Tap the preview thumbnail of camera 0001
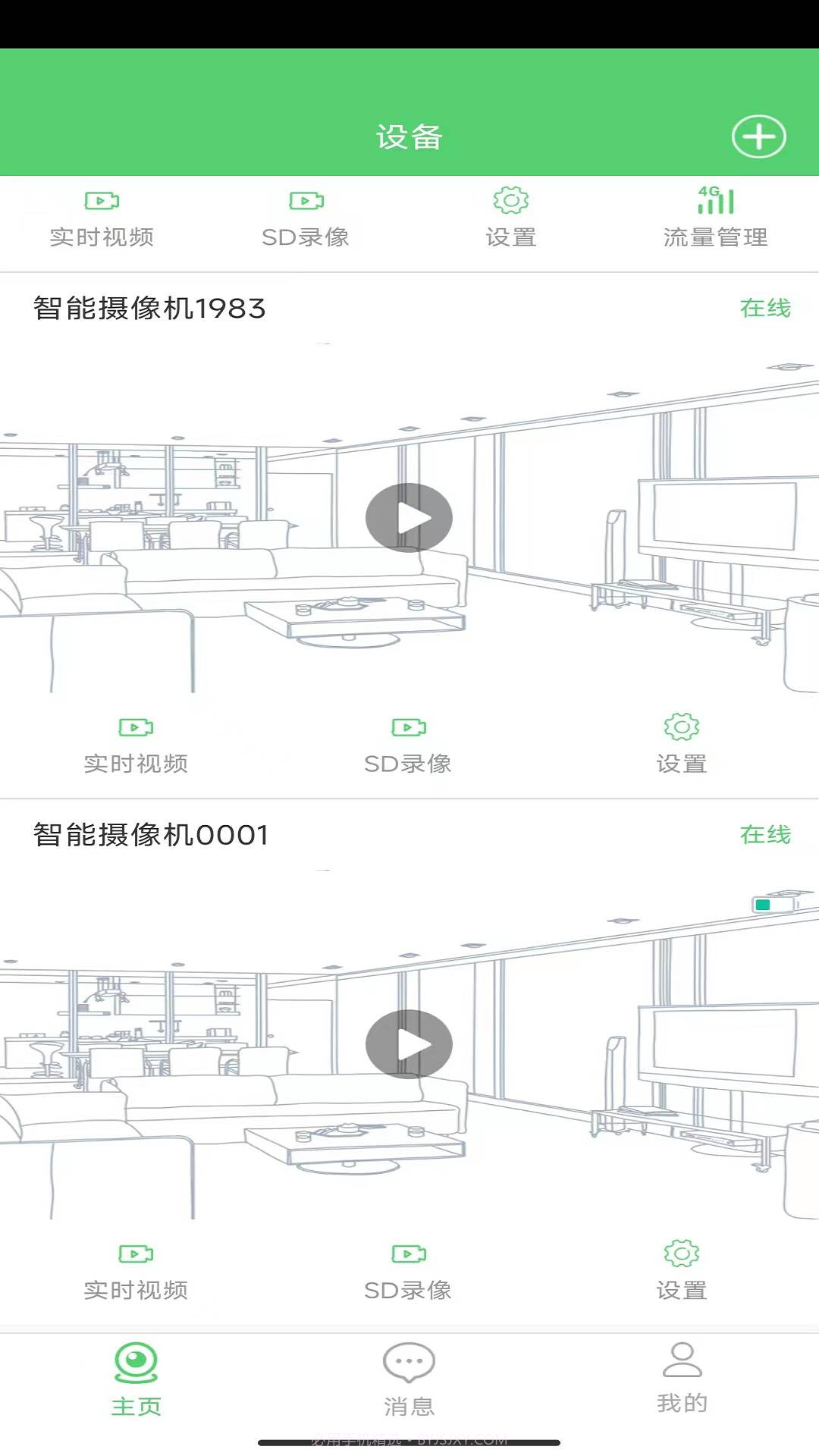Screen dimensions: 819x1456 [408, 1044]
